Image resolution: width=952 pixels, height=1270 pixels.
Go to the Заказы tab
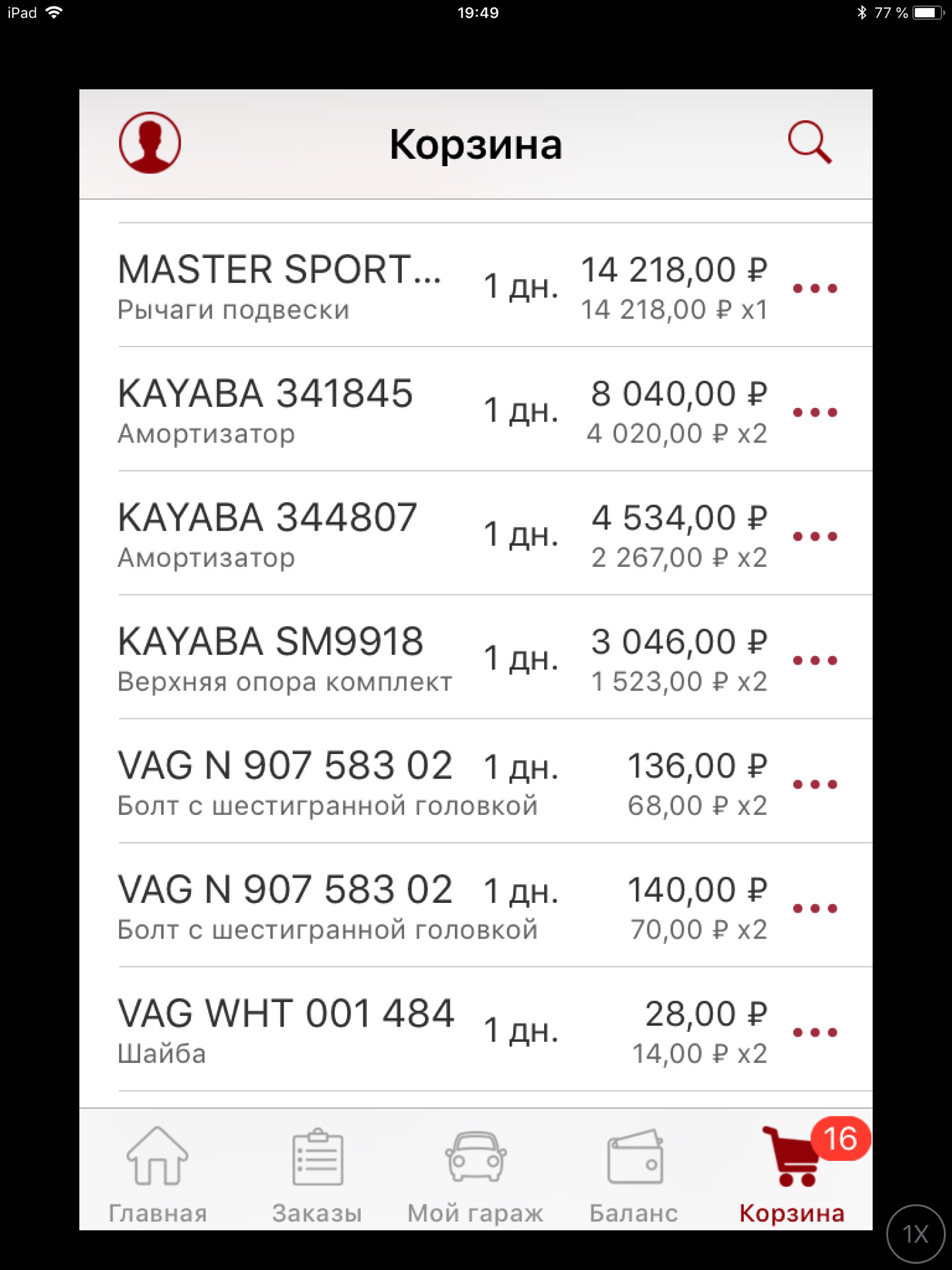pyautogui.click(x=317, y=1175)
